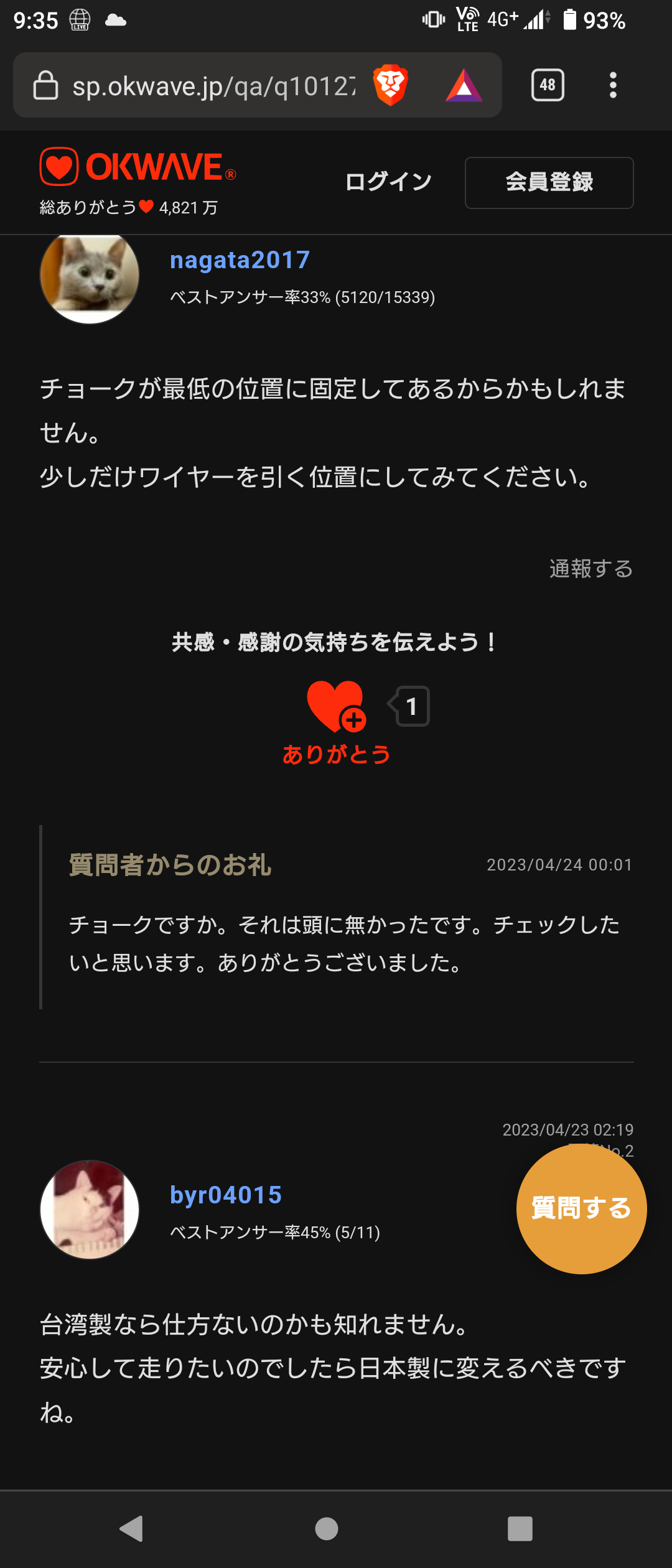Open the browser overflow menu
672x1568 pixels.
pyautogui.click(x=613, y=85)
